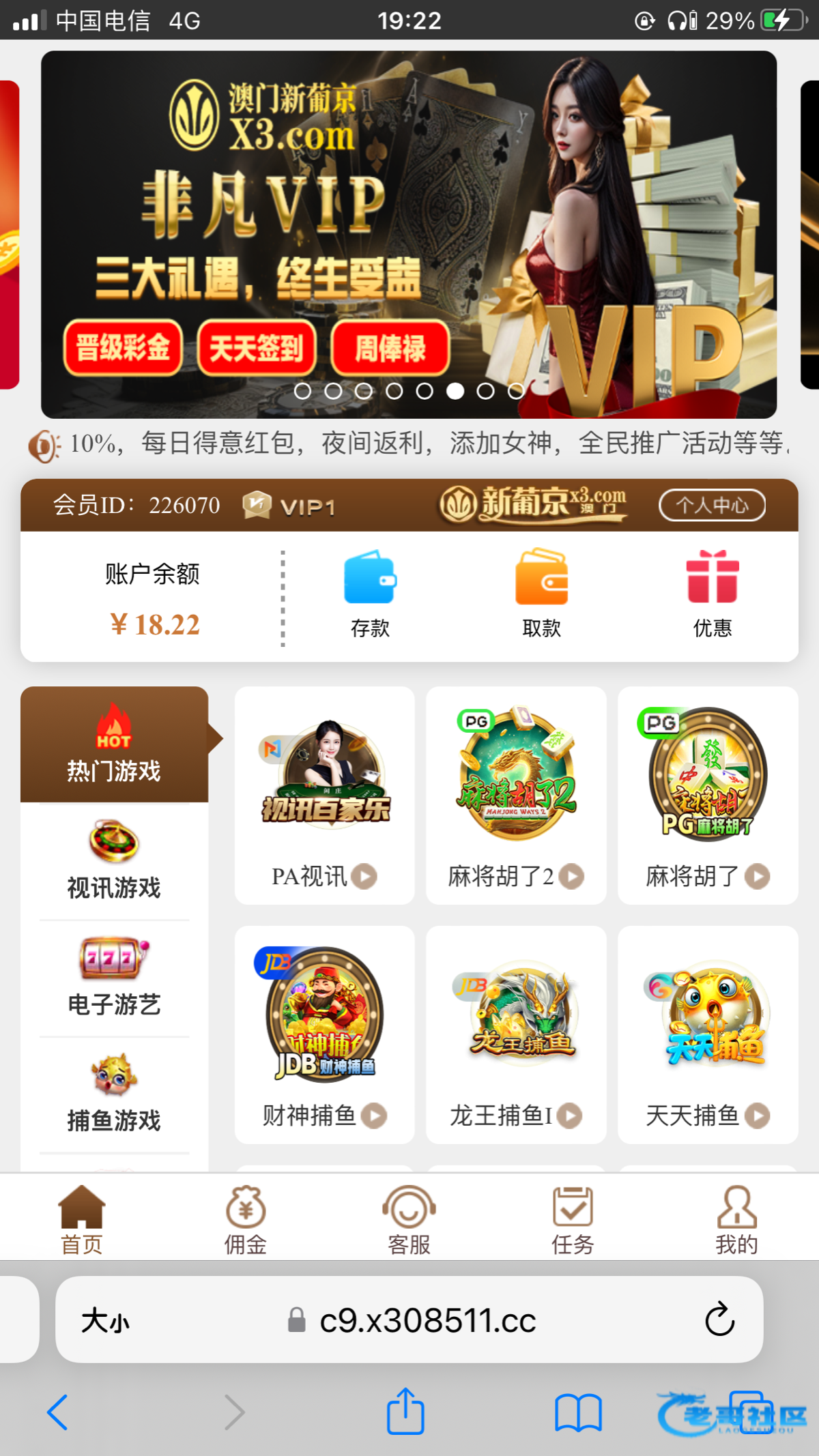The height and width of the screenshot is (1456, 819).
Task: Play the 天天捕鱼 game
Action: coord(708,1034)
